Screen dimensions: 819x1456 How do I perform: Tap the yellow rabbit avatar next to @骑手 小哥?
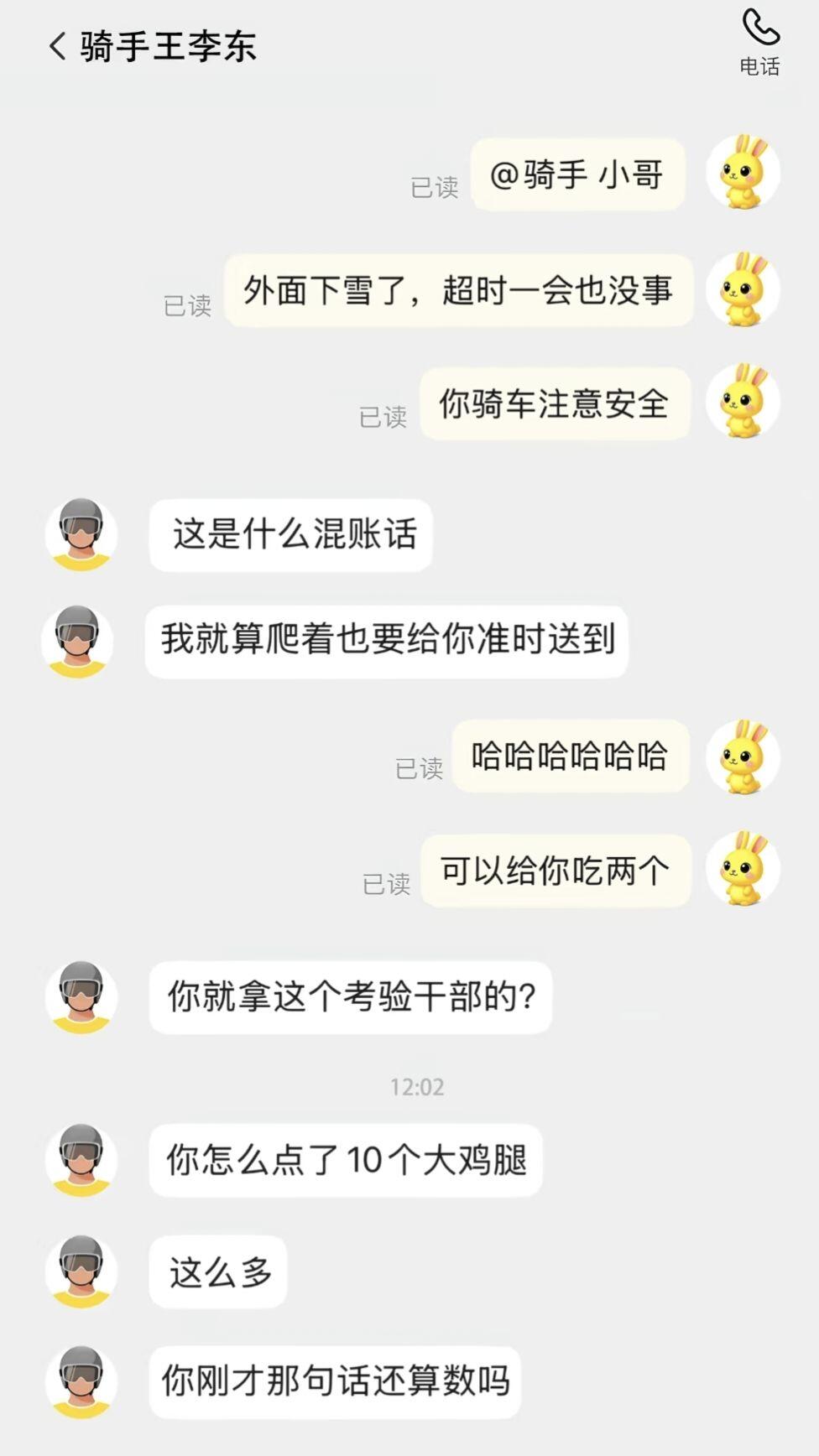pos(743,174)
